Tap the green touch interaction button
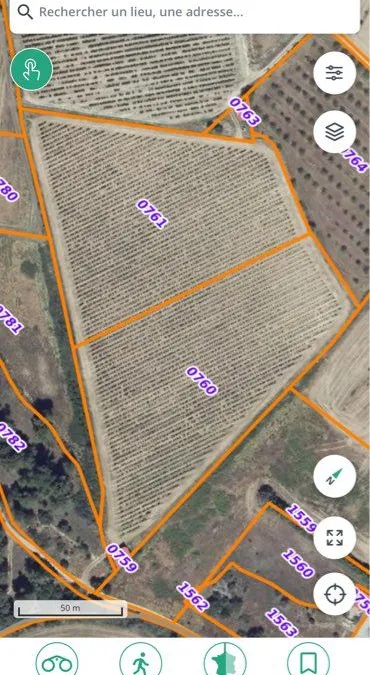370x675 pixels. coord(31,69)
